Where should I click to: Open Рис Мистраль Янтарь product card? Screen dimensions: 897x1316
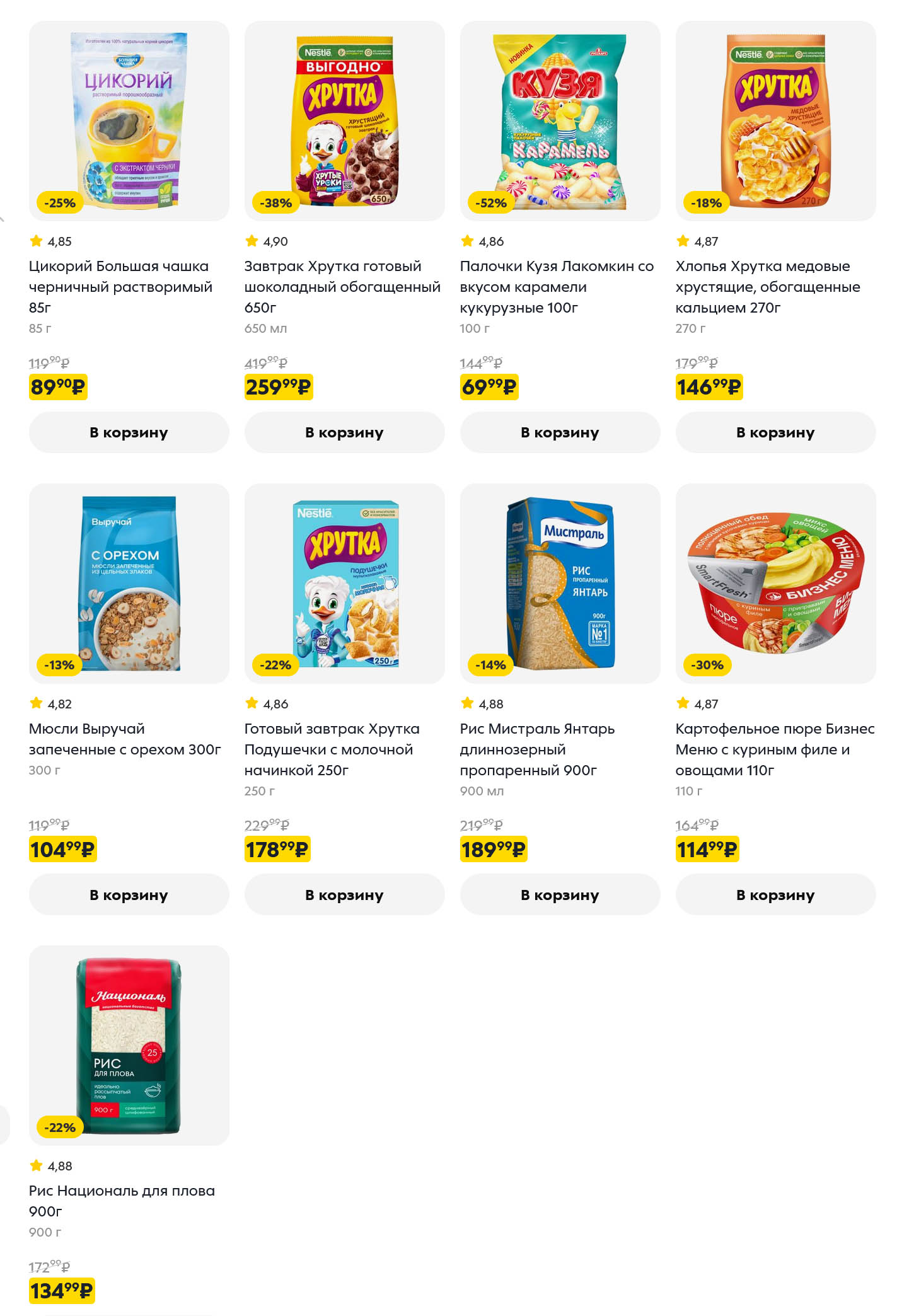pyautogui.click(x=560, y=583)
